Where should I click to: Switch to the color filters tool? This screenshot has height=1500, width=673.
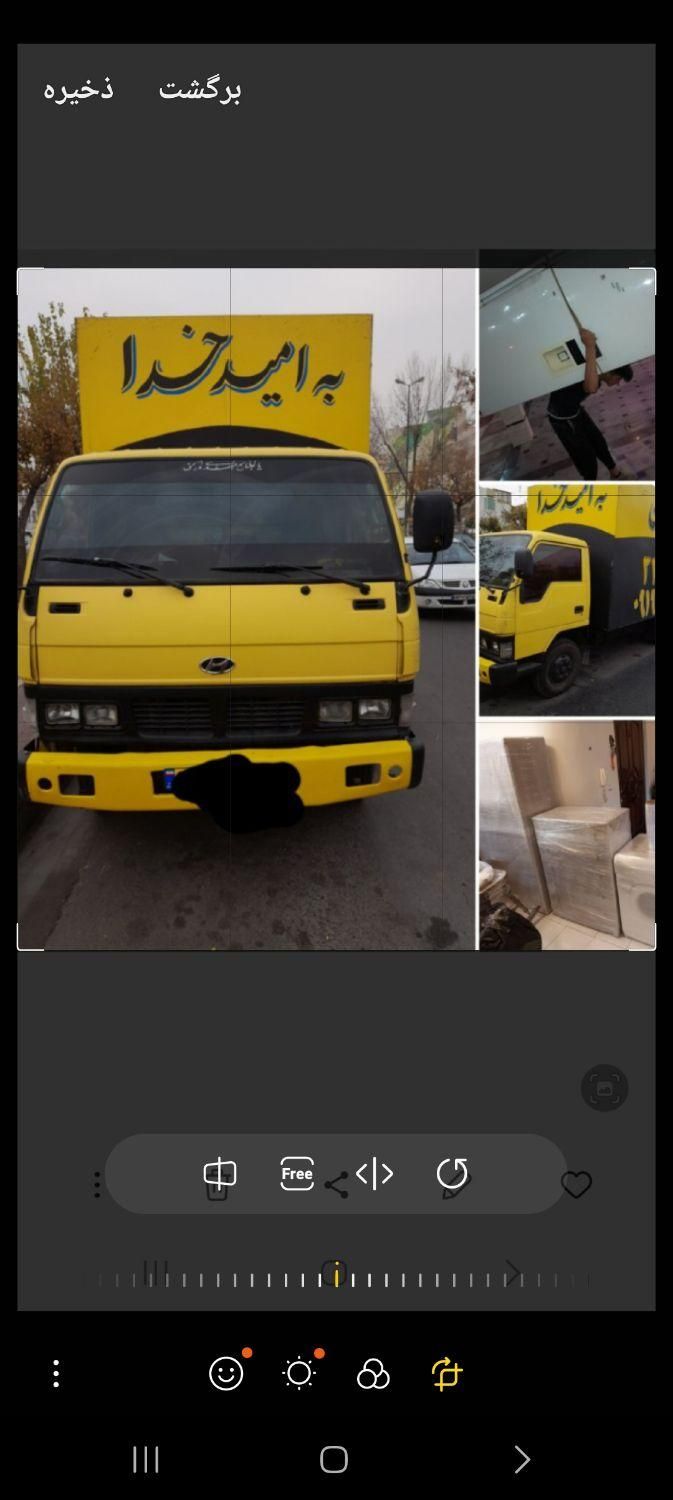(x=373, y=1373)
